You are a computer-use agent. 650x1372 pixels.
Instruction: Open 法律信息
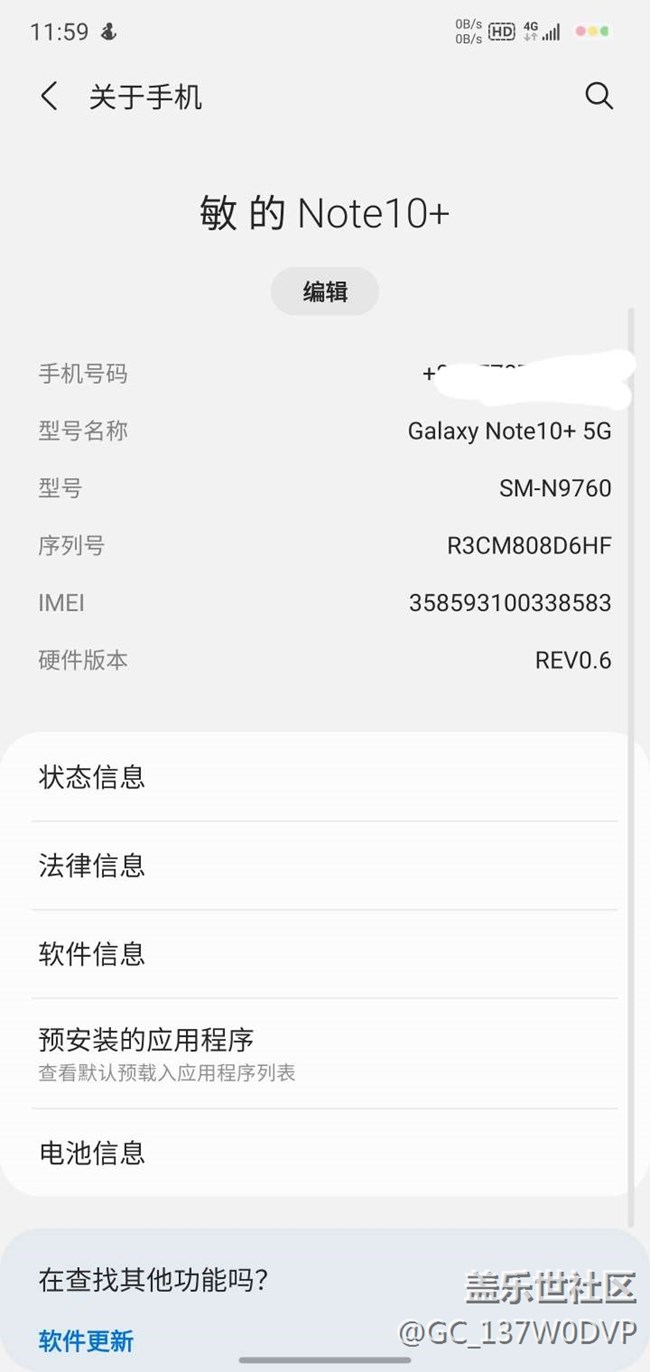[325, 865]
